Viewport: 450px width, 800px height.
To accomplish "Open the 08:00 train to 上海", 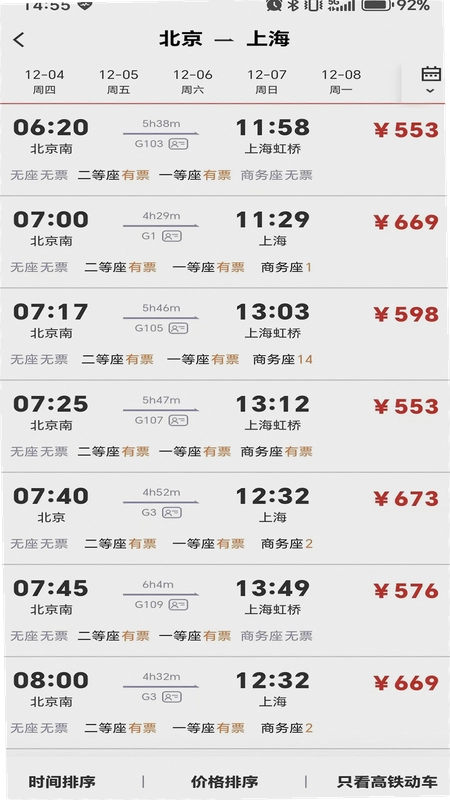I will pos(225,703).
